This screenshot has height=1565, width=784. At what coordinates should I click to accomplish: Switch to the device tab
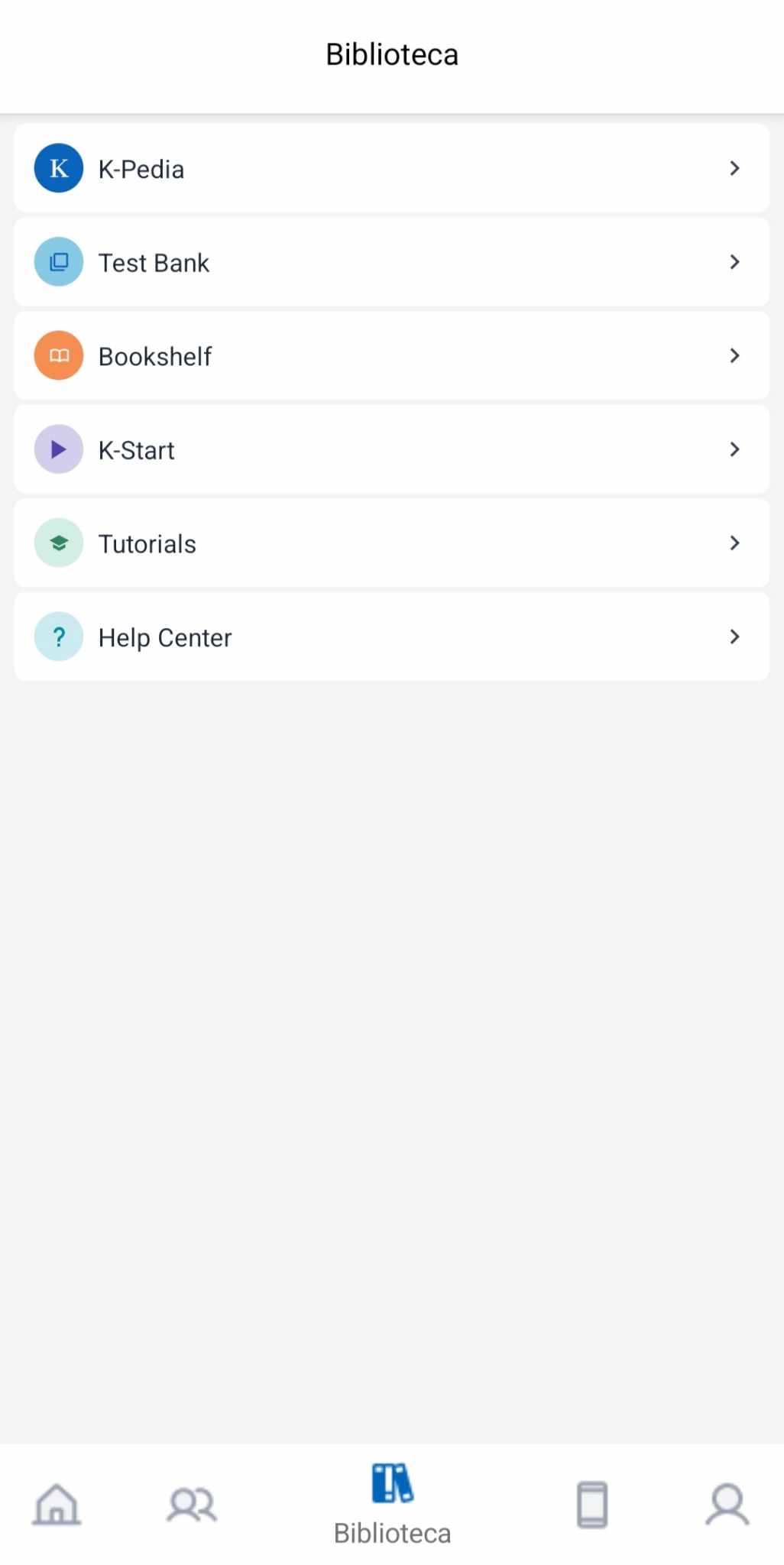(x=592, y=1504)
